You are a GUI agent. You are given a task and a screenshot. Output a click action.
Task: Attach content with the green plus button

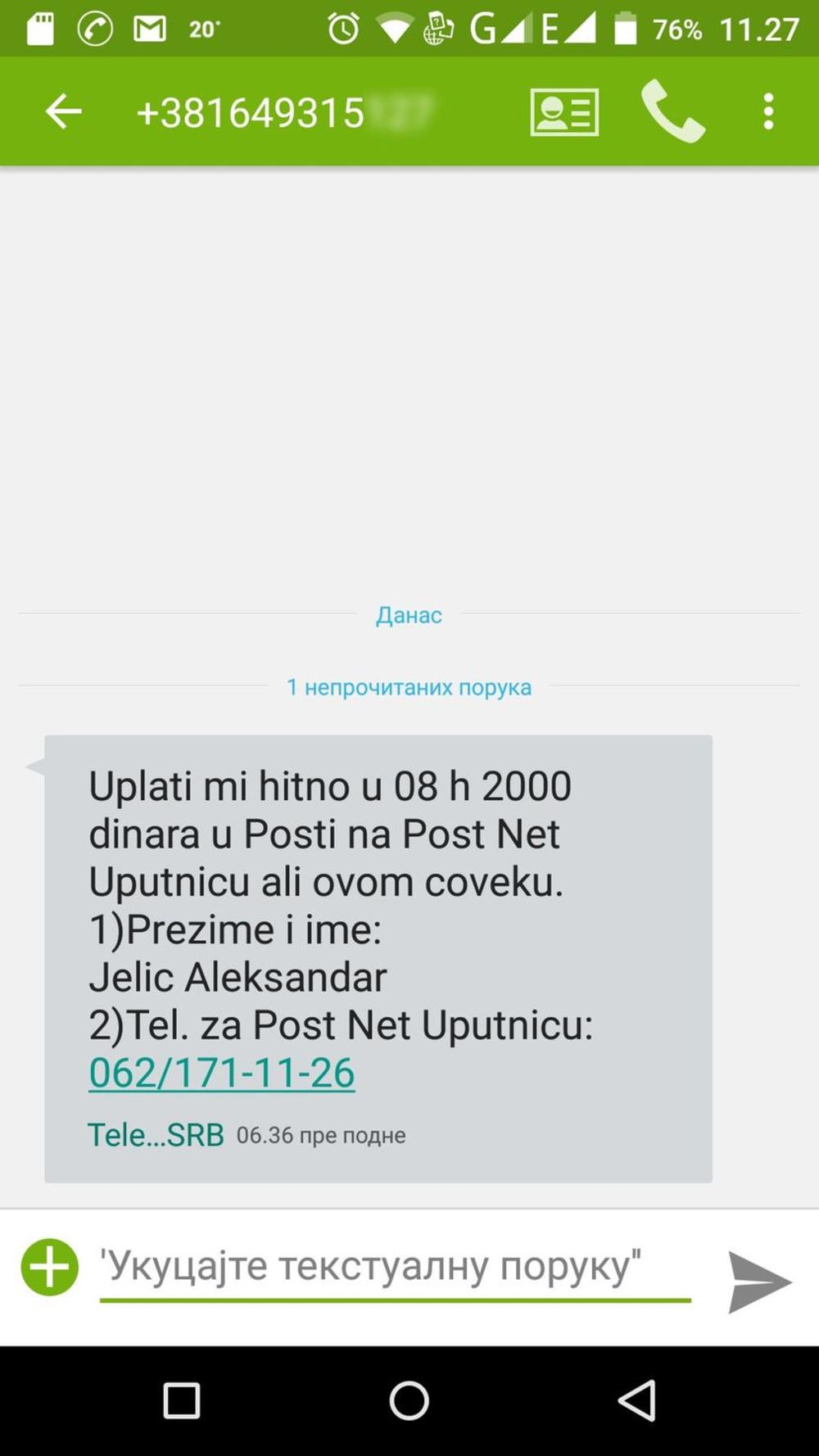pyautogui.click(x=50, y=1267)
